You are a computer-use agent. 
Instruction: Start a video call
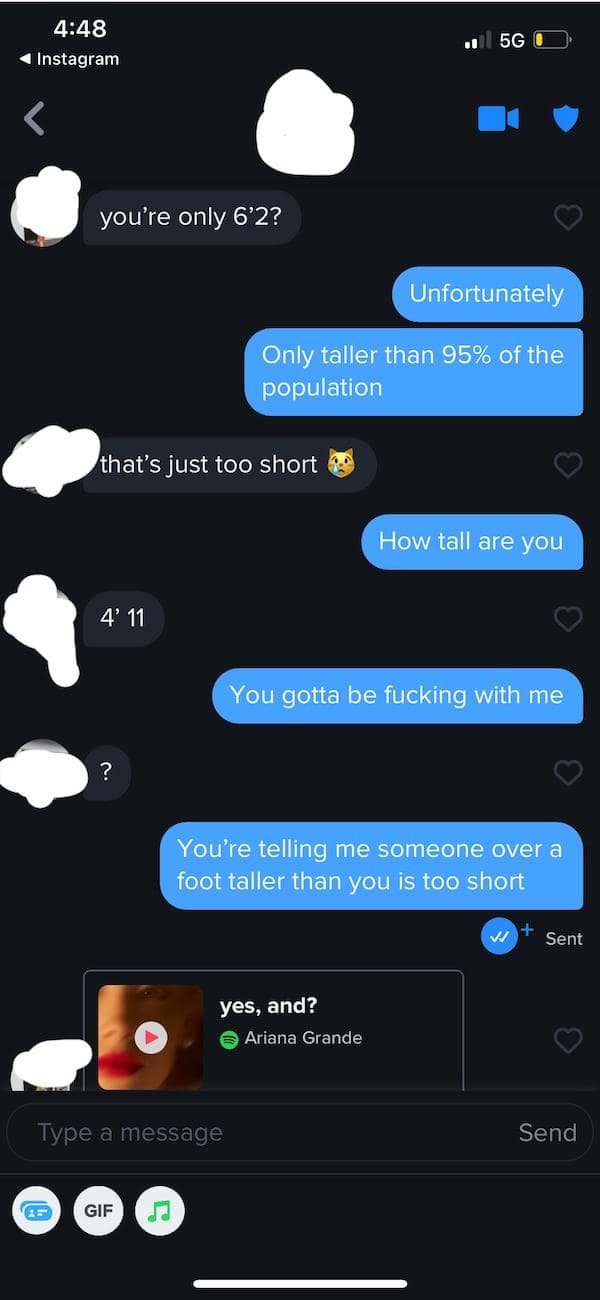tap(498, 119)
